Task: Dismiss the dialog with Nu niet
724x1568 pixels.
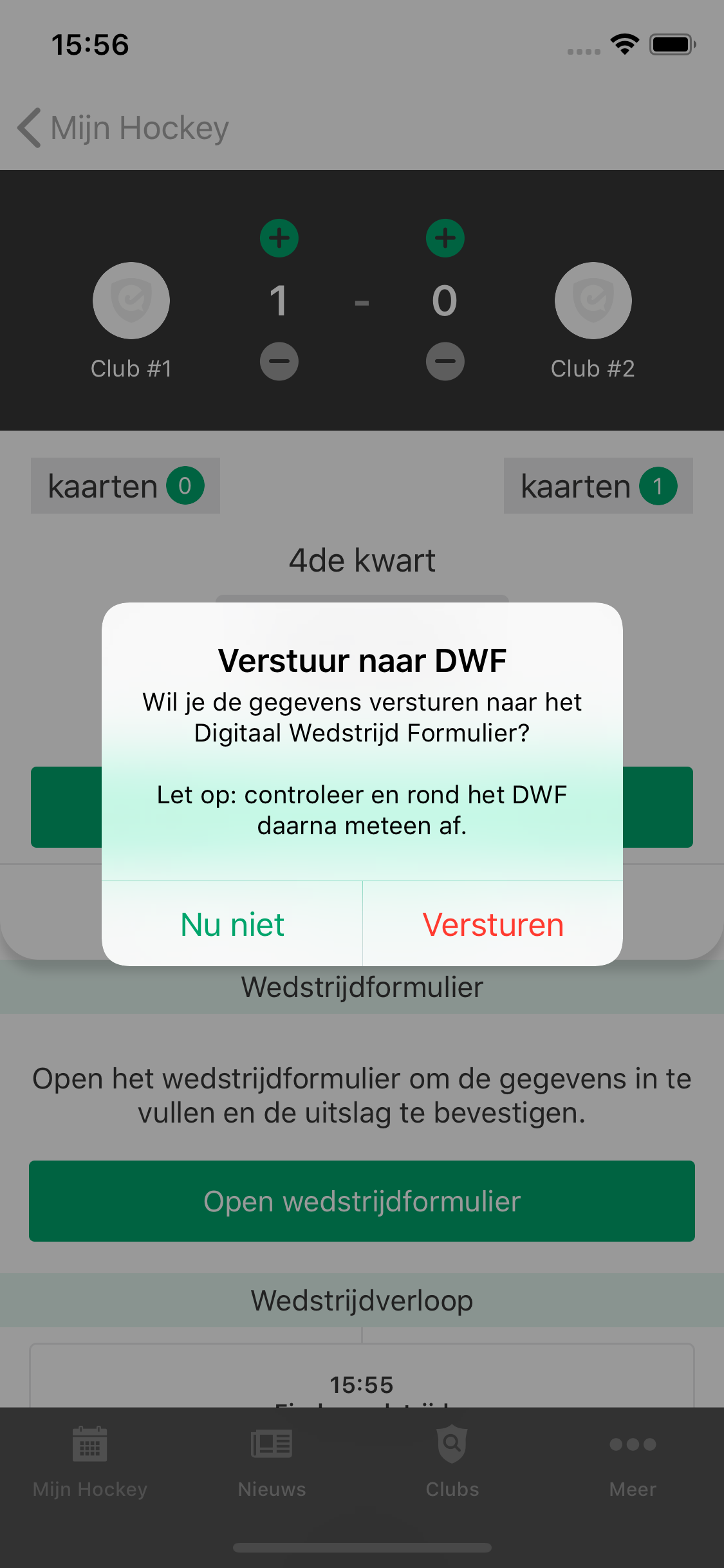Action: (232, 924)
